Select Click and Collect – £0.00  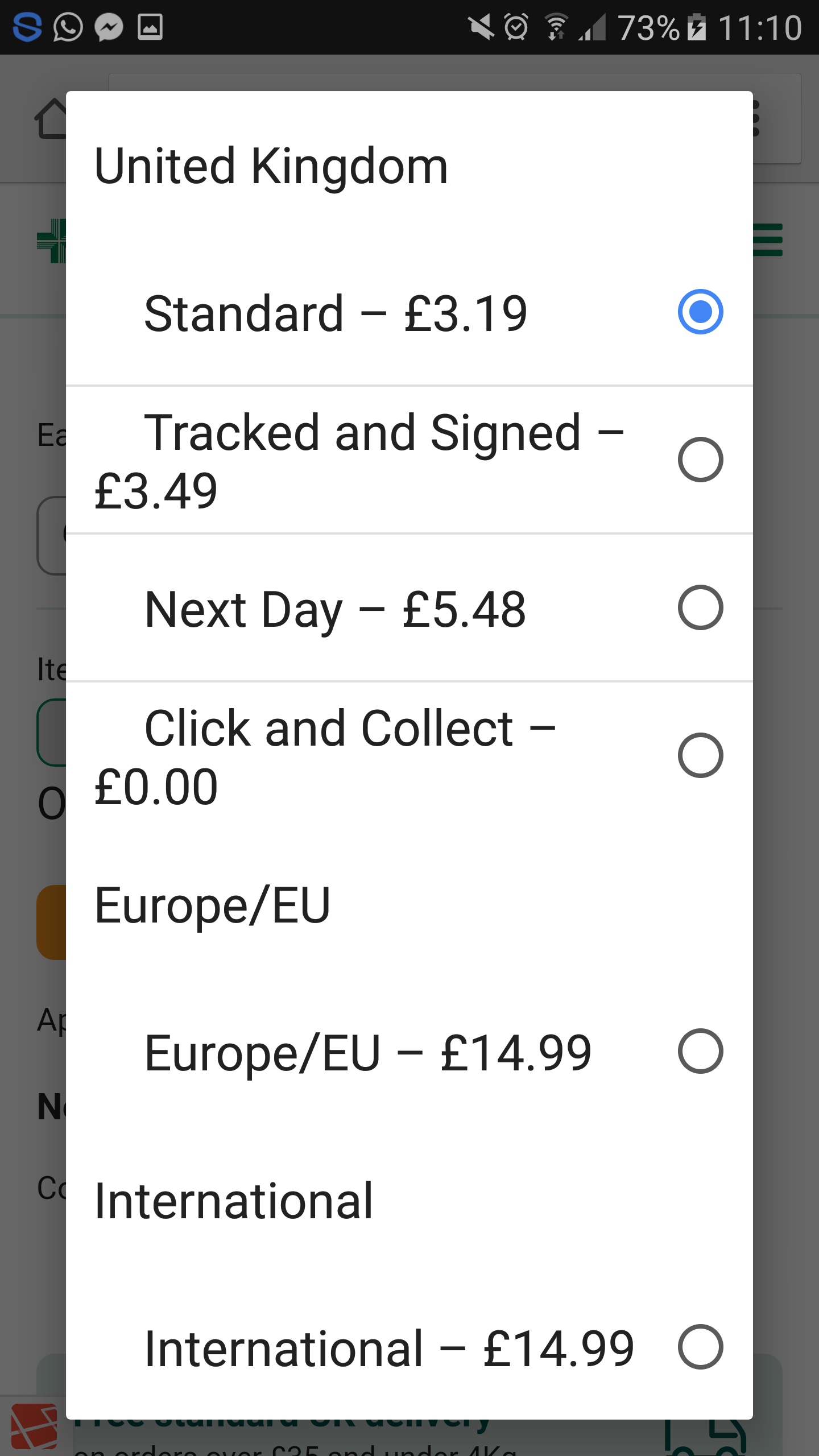click(x=700, y=755)
